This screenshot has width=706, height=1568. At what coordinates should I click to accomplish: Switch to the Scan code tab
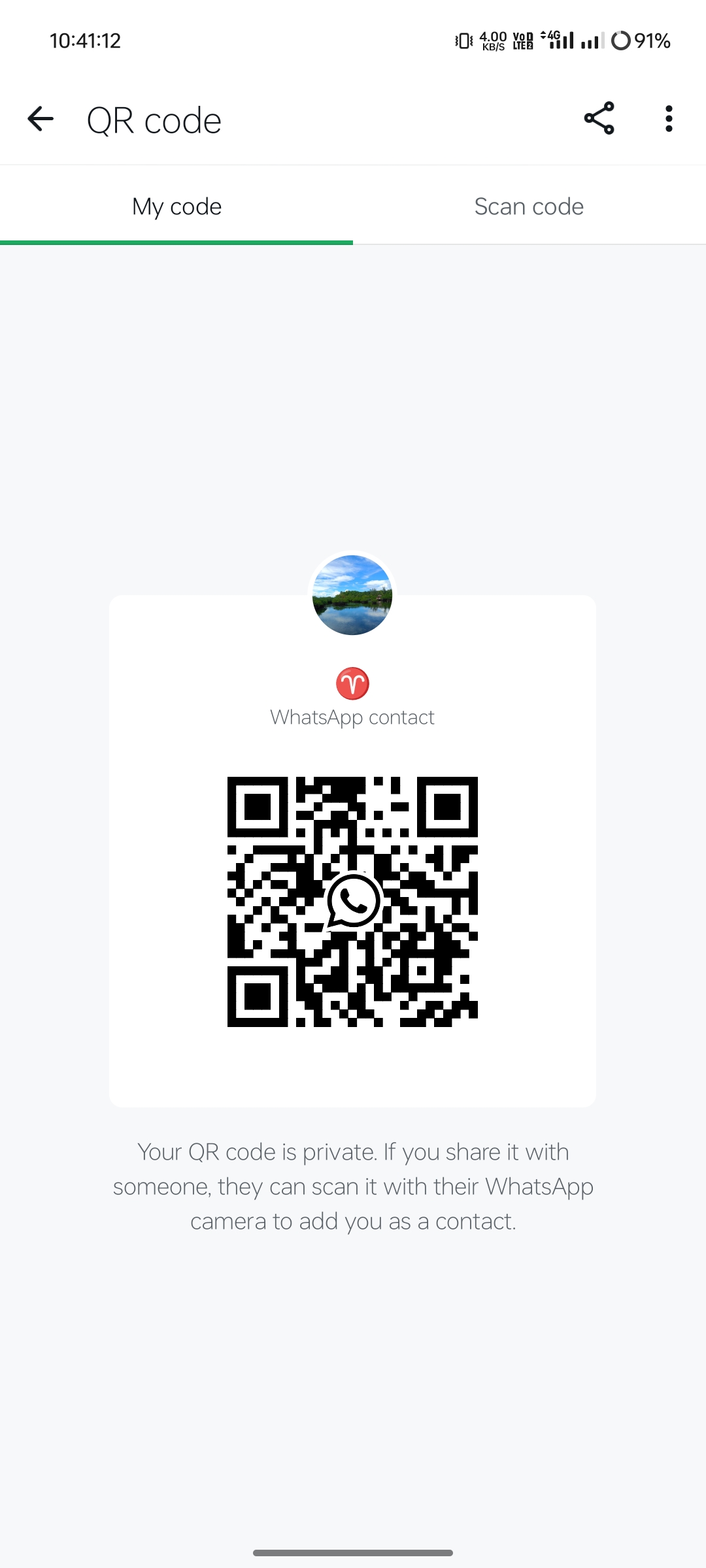(x=529, y=206)
